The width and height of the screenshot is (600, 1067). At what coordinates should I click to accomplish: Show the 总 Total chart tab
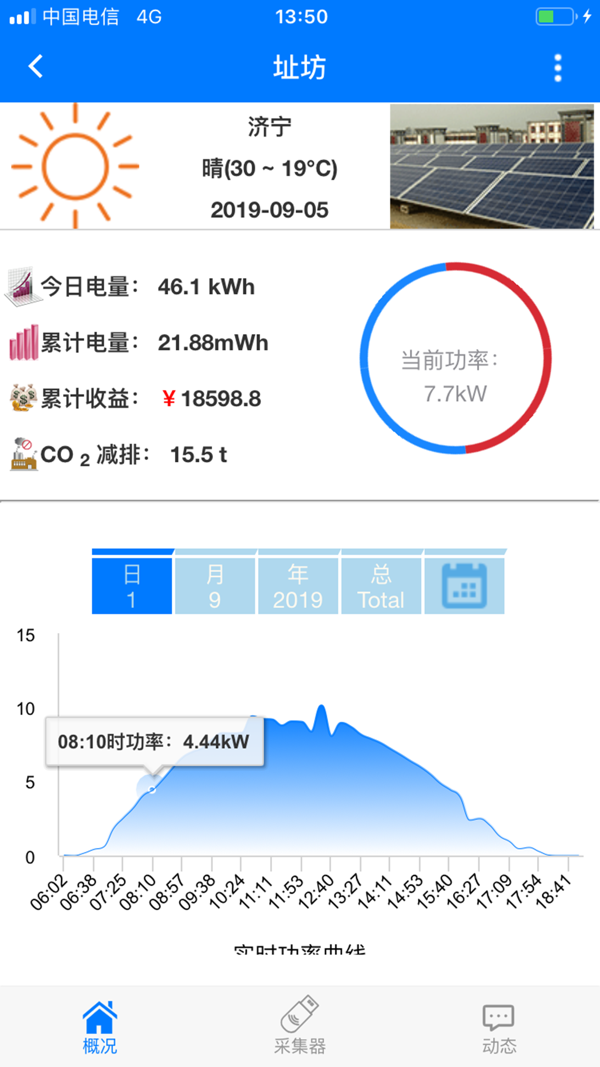pyautogui.click(x=381, y=585)
